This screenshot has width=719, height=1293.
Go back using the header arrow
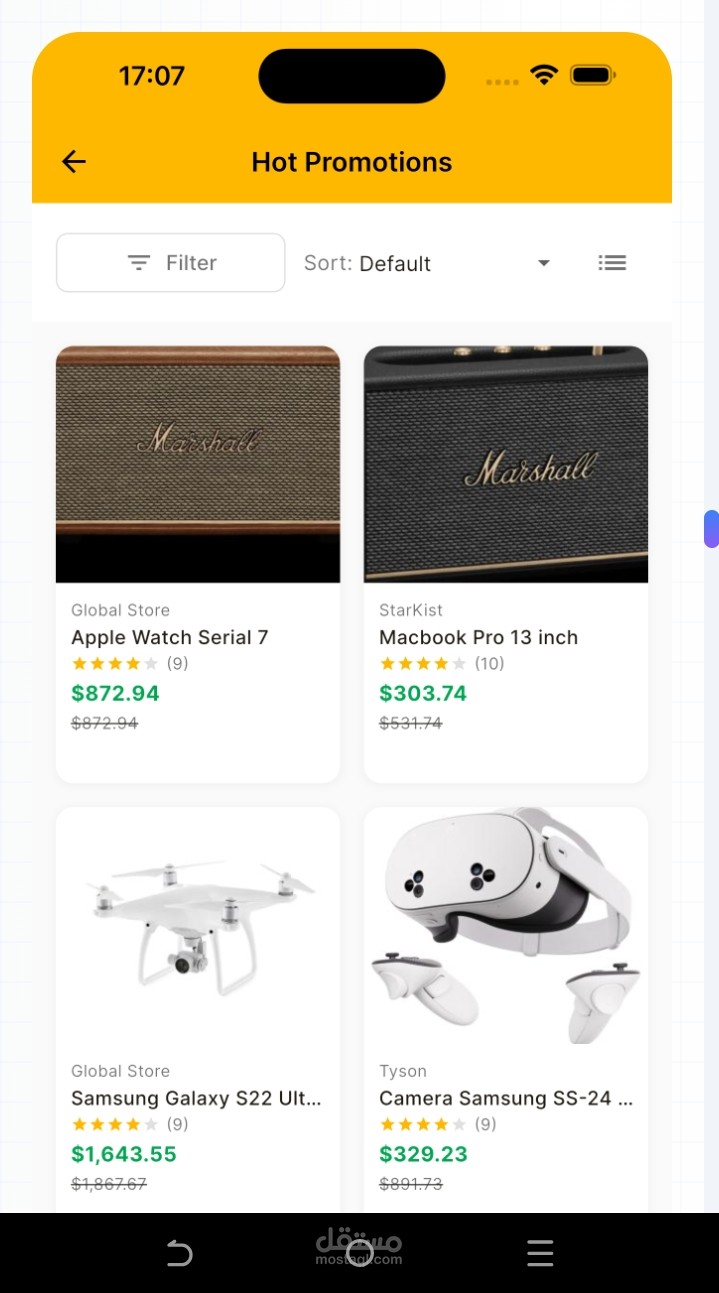point(74,162)
